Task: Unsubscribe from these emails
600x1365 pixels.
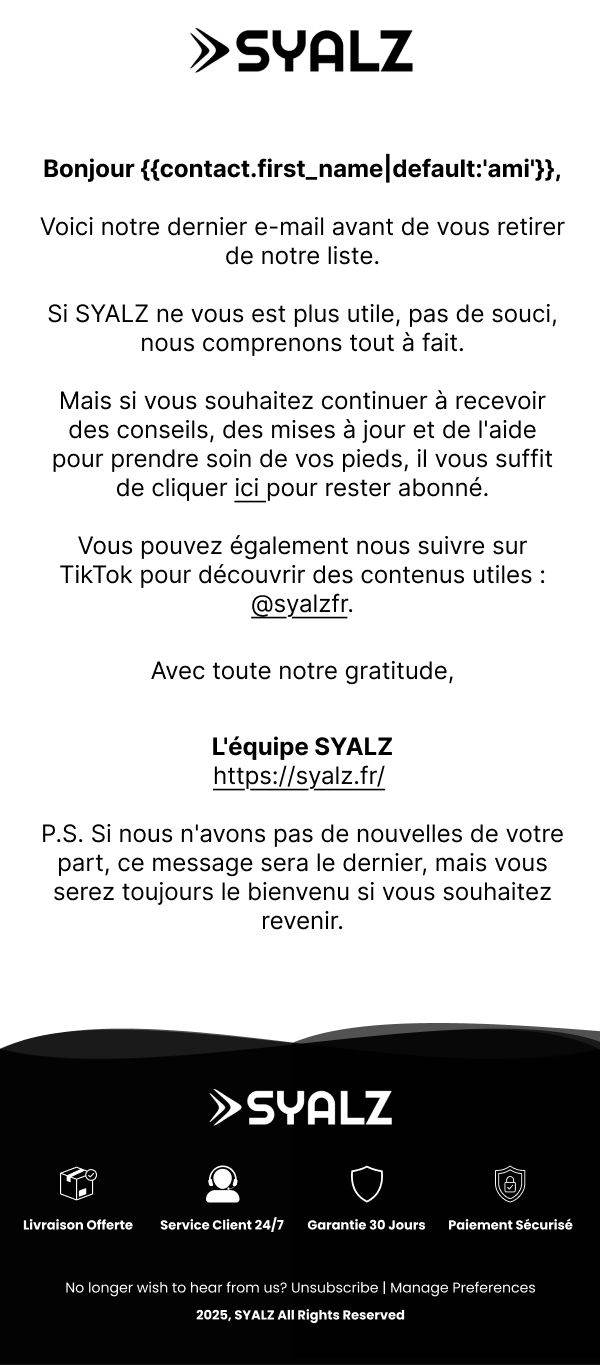Action: coord(334,1287)
